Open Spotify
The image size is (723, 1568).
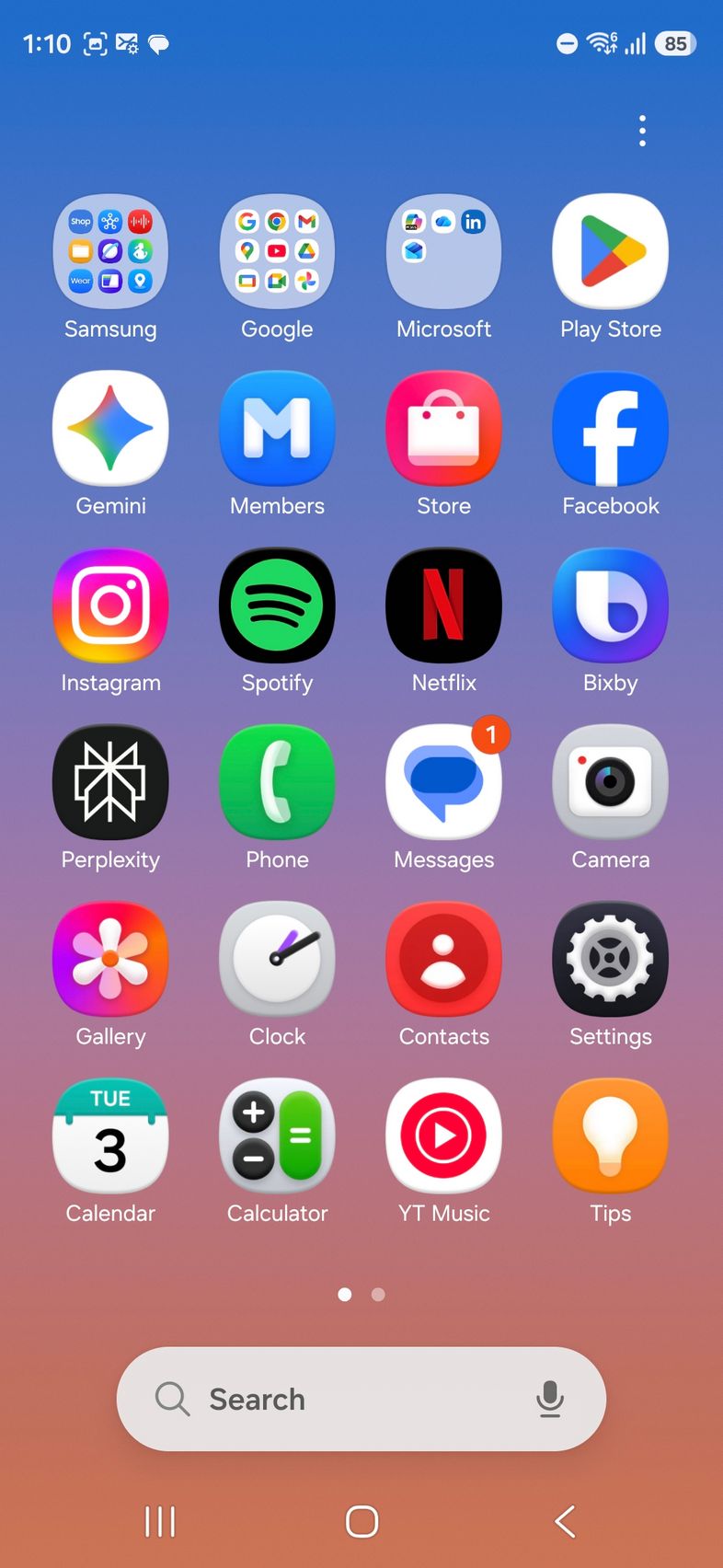[x=277, y=605]
